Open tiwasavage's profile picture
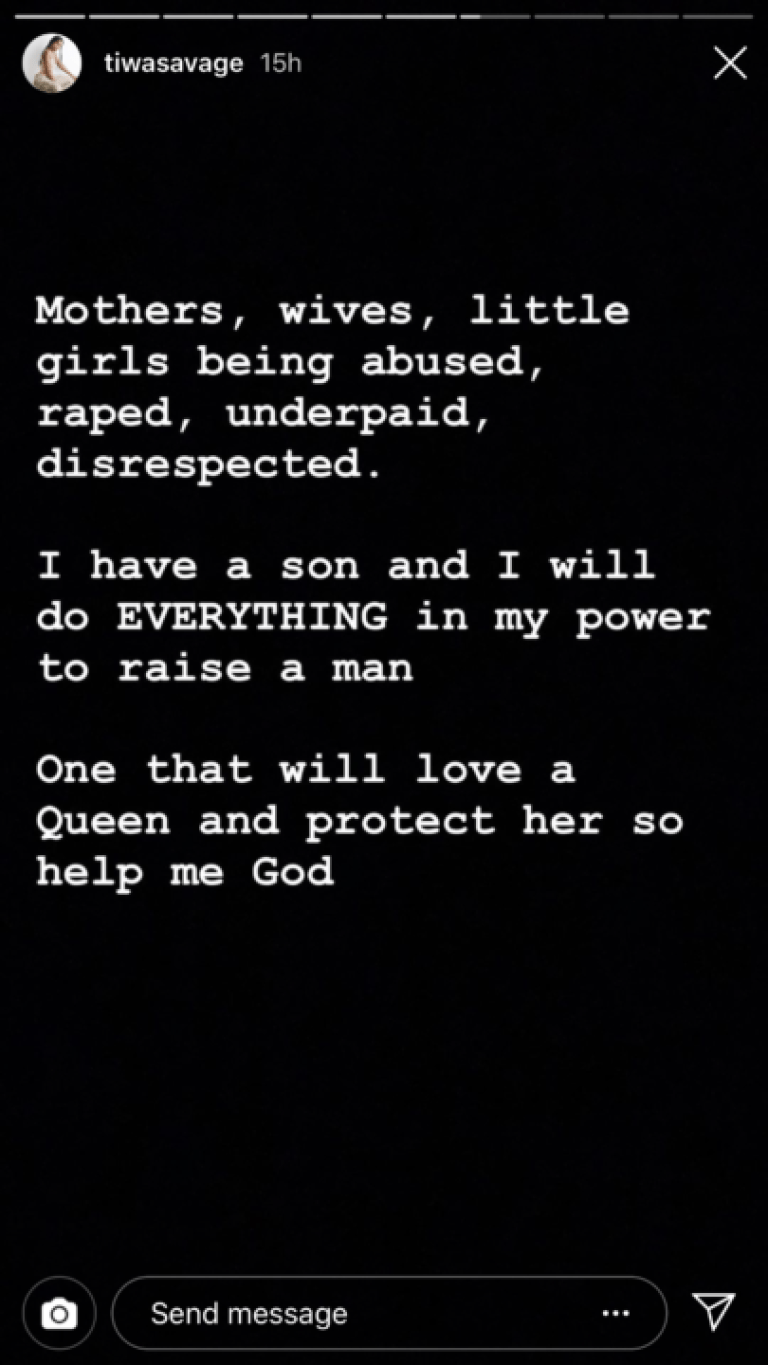 point(51,63)
